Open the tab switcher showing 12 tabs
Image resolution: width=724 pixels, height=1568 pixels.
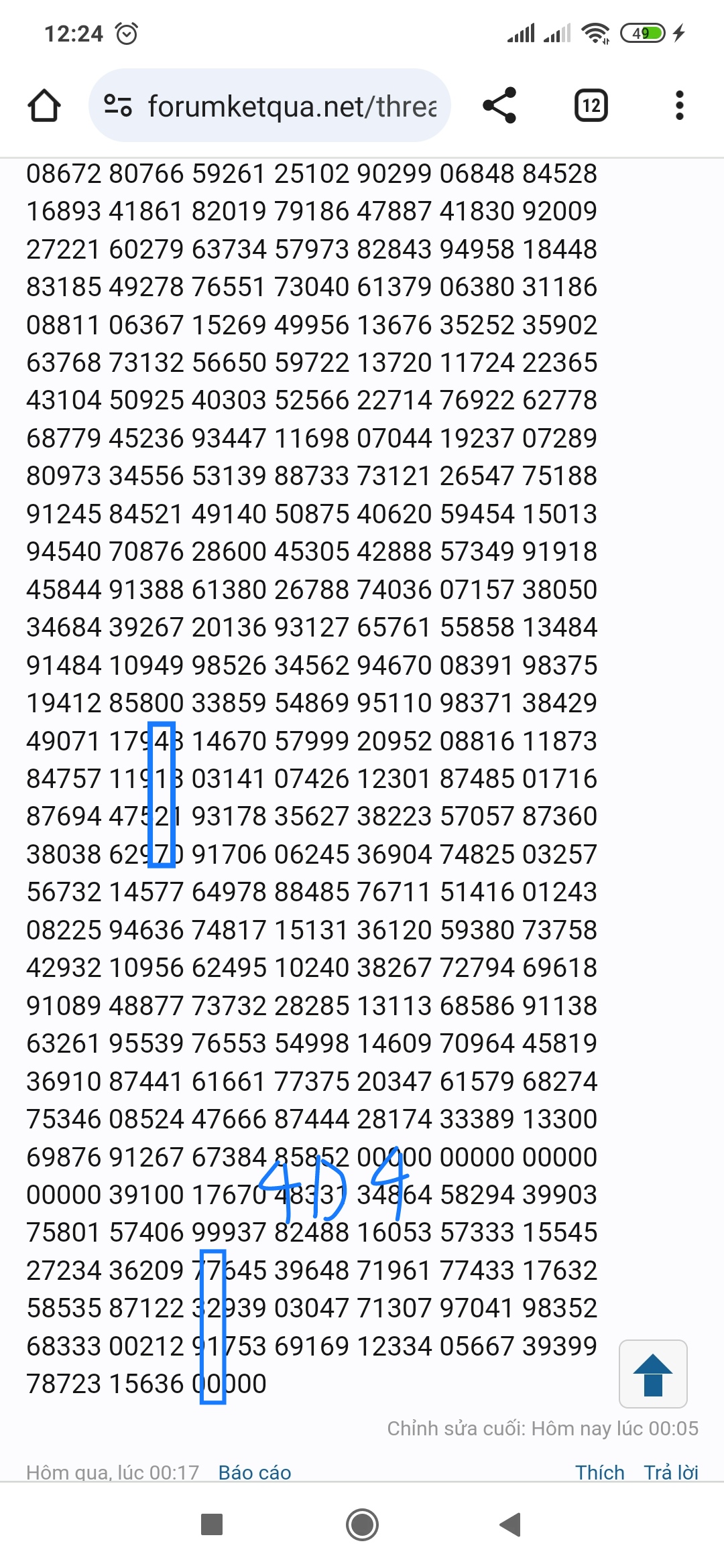[591, 106]
